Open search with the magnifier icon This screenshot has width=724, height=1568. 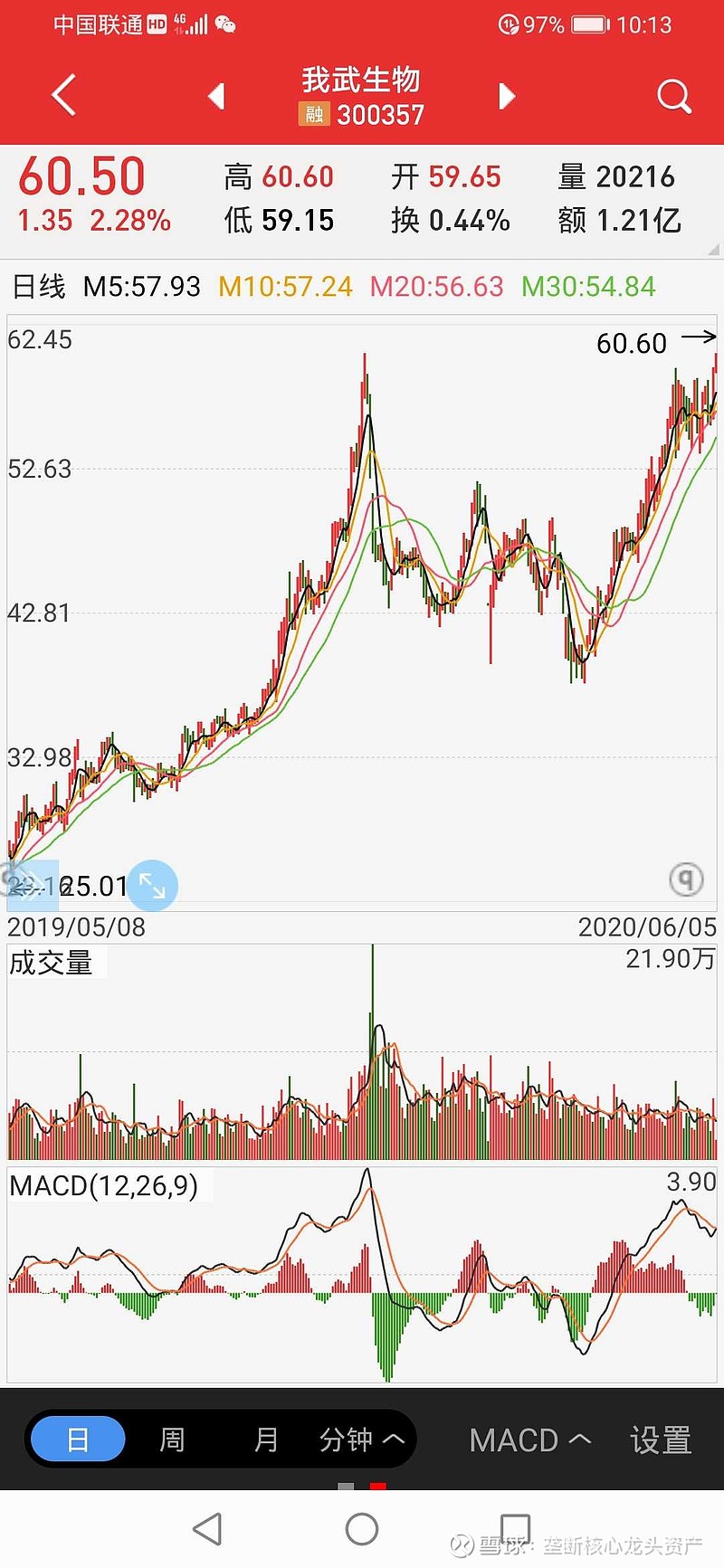[x=673, y=95]
